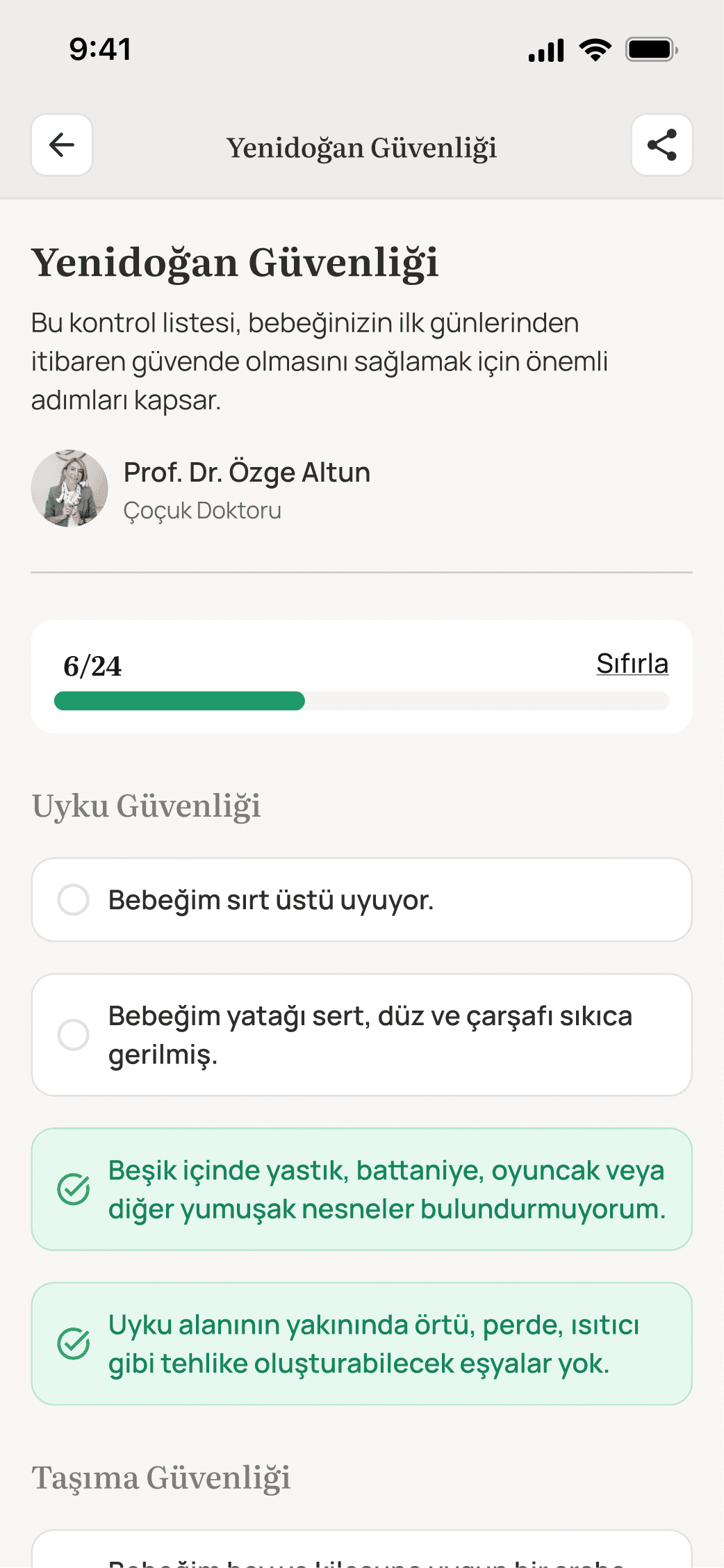Check "Bebeğim sırt üstü uyuyor."
This screenshot has height=1568, width=724.
pyautogui.click(x=73, y=899)
